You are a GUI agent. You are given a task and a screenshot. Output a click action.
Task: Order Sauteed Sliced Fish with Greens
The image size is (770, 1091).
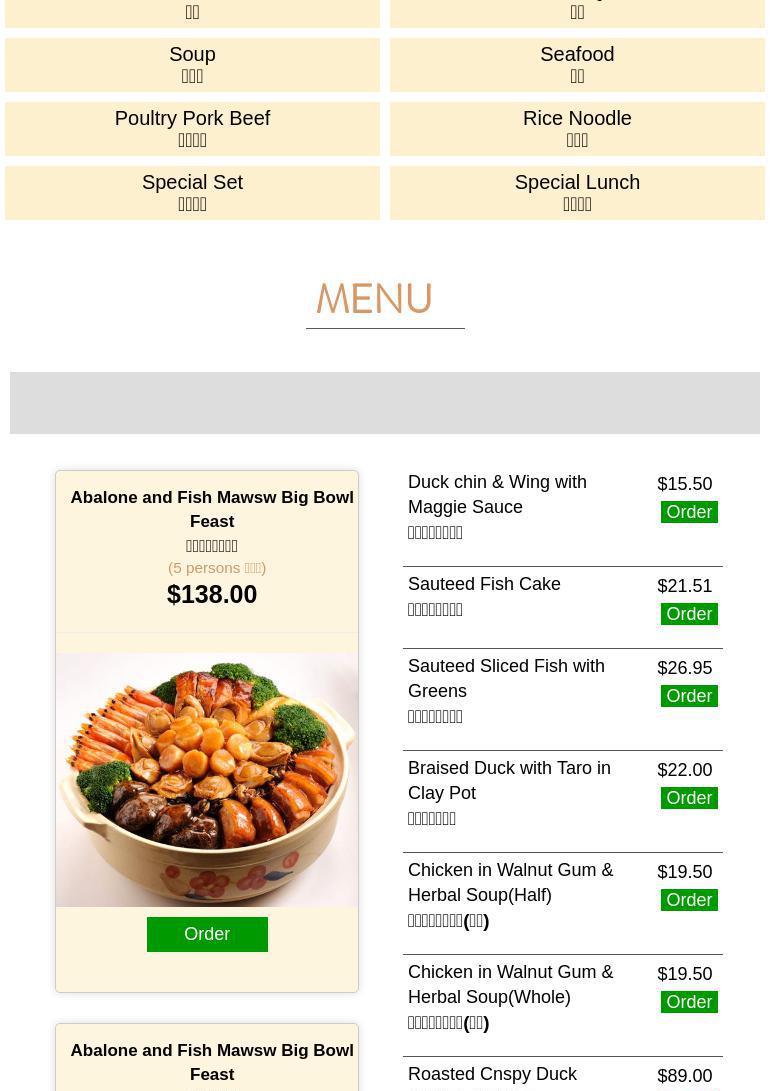[689, 696]
